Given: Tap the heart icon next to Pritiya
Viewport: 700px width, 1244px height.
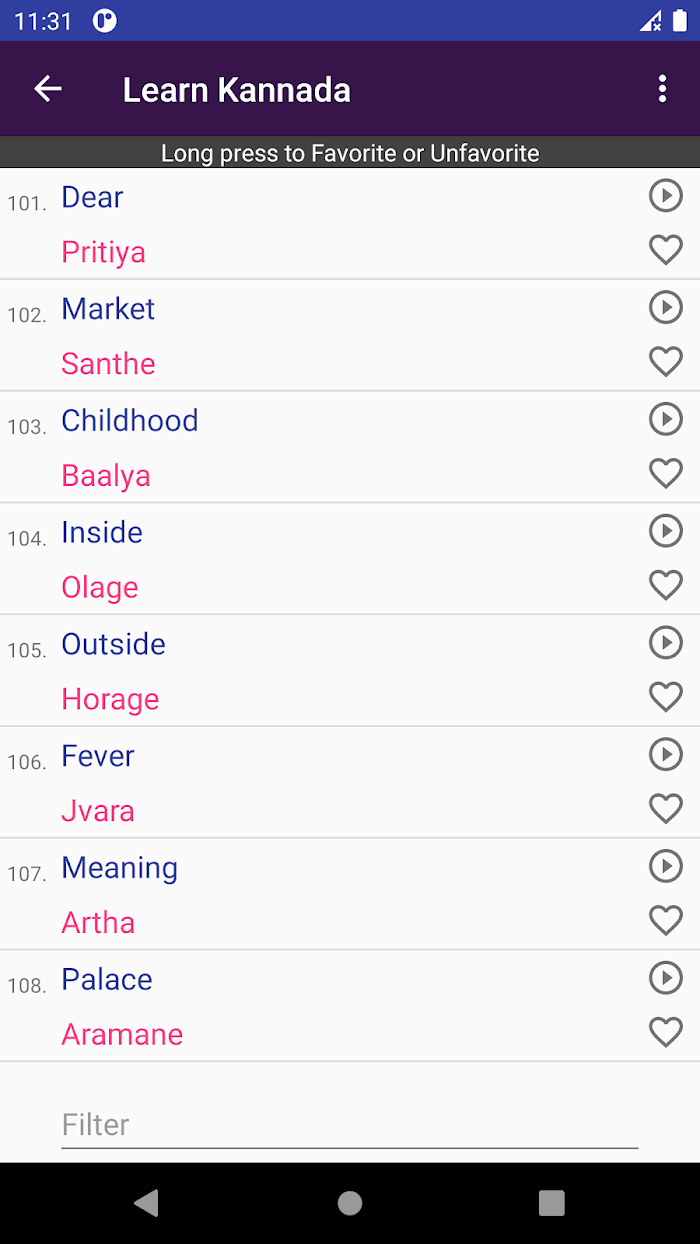Looking at the screenshot, I should click(666, 249).
